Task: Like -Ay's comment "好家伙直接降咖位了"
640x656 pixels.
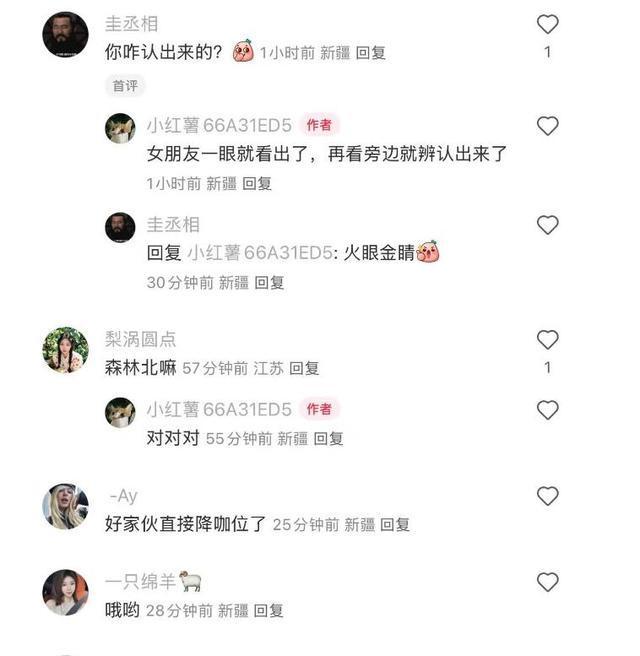Action: coord(547,496)
